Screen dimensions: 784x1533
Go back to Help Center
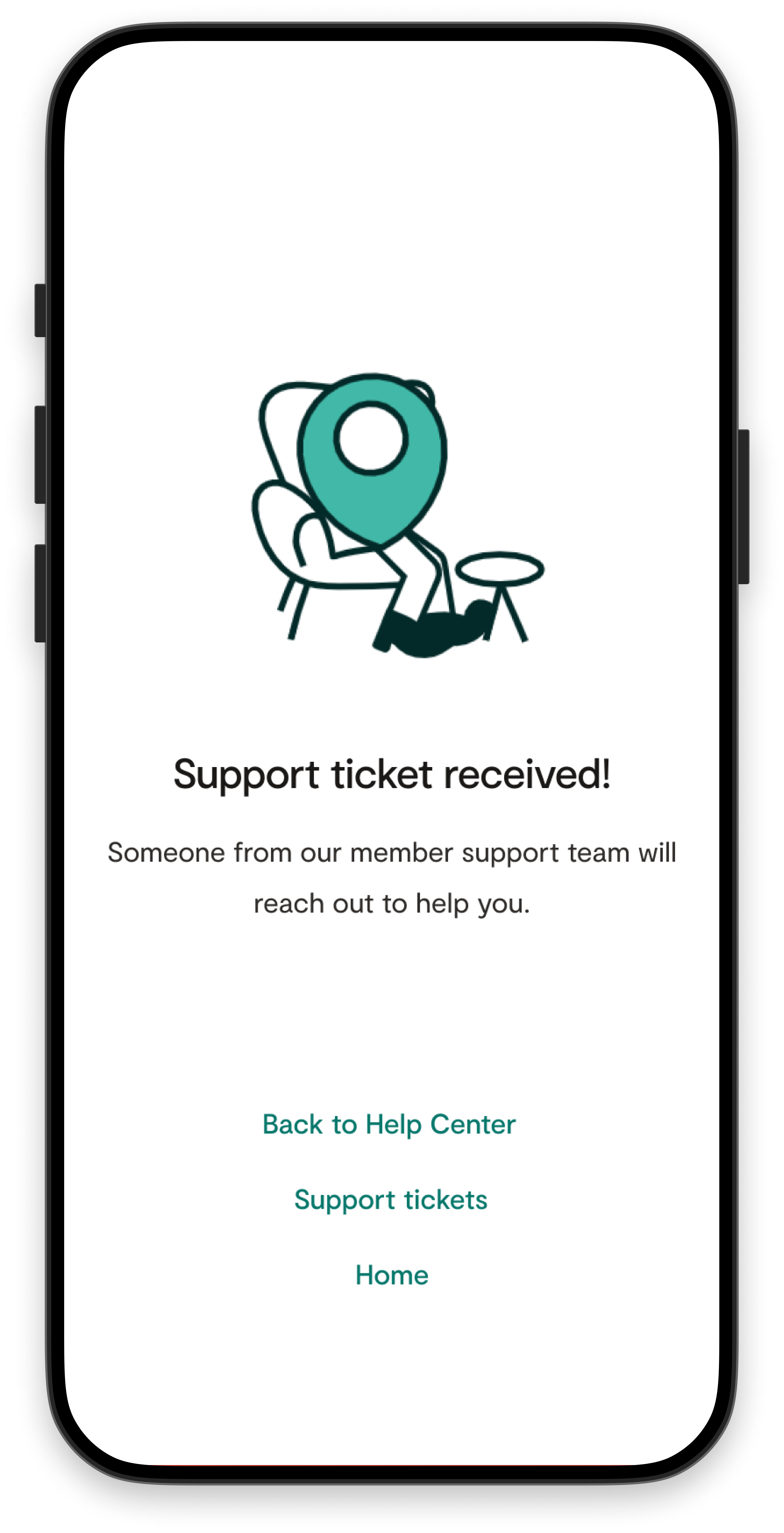coord(389,1124)
